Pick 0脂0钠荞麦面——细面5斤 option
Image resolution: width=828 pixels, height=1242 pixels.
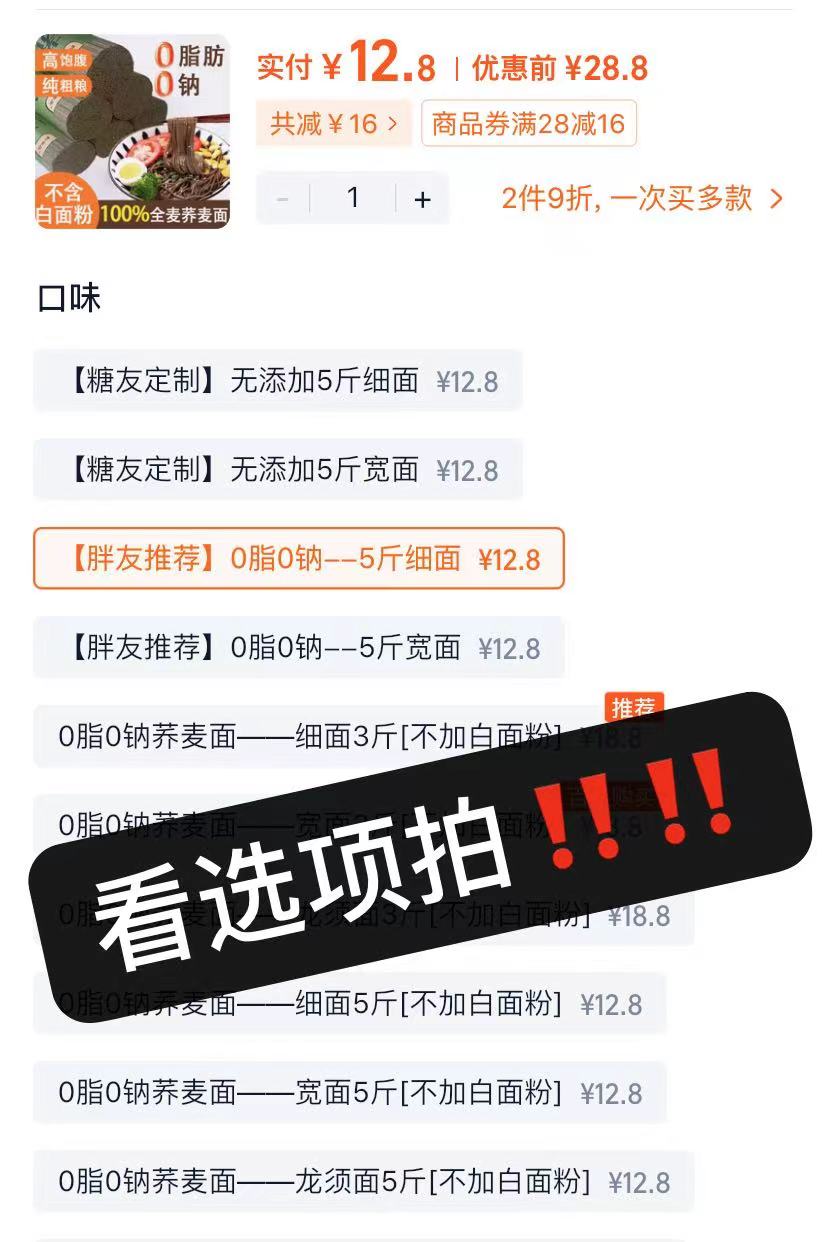point(349,1004)
